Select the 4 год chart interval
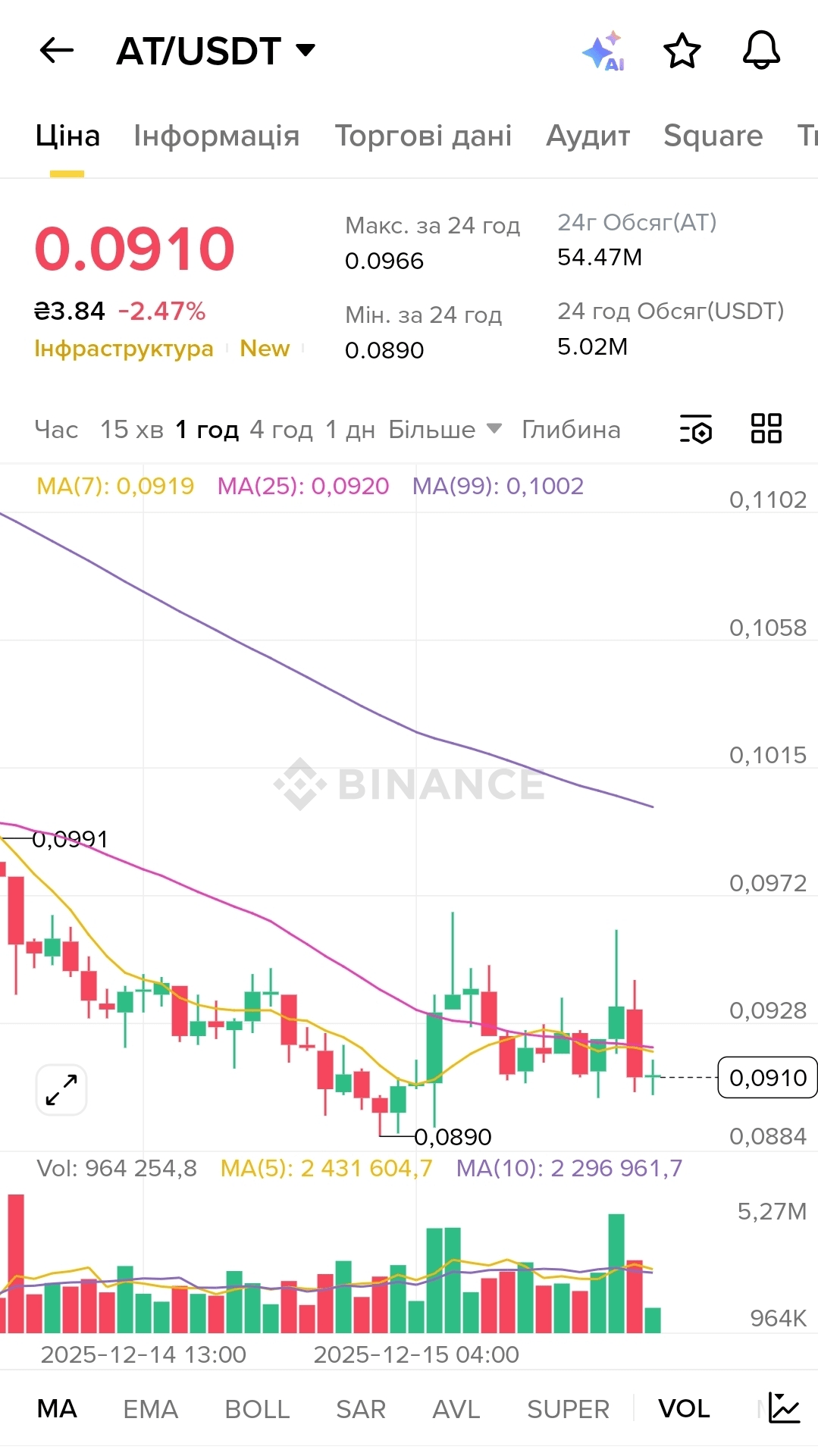The width and height of the screenshot is (818, 1456). (x=281, y=430)
